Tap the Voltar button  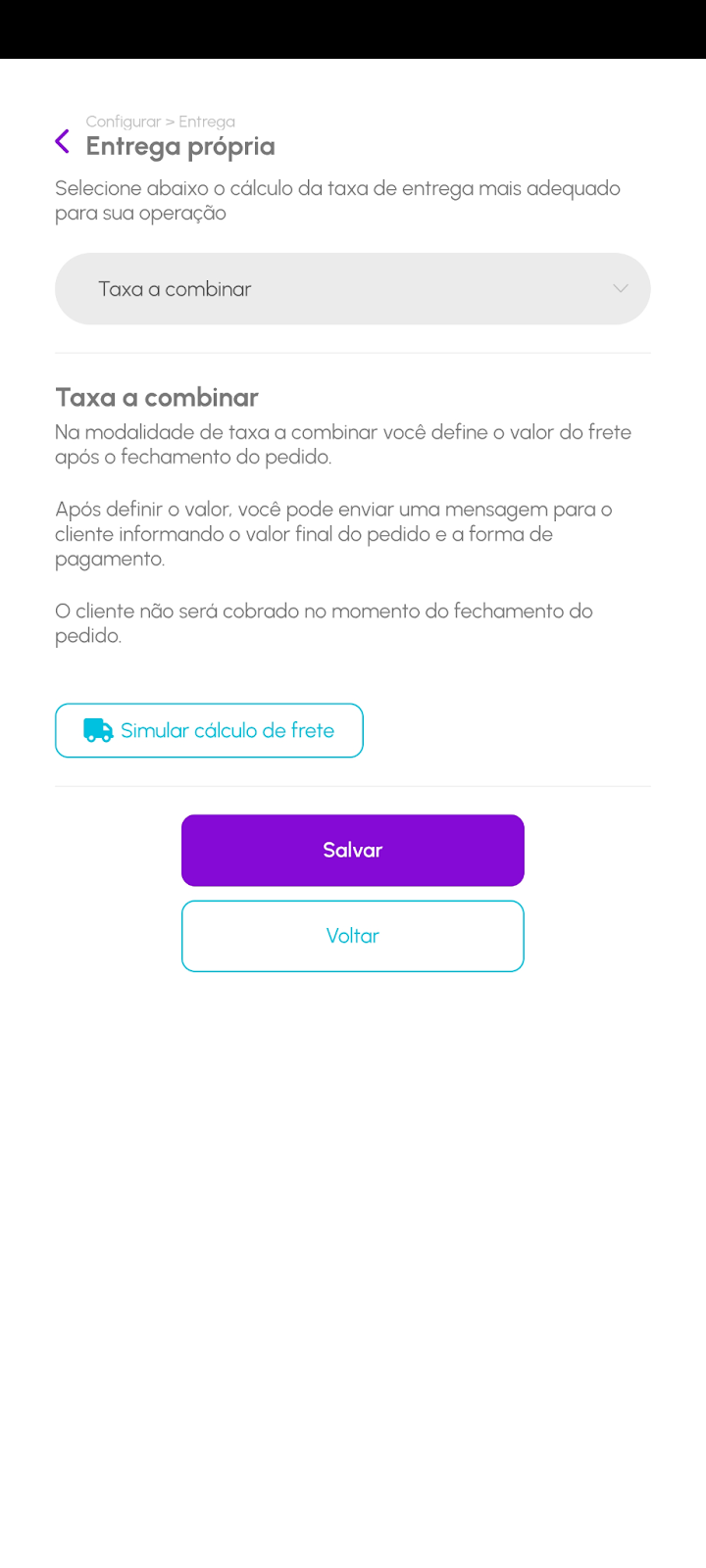tap(352, 936)
